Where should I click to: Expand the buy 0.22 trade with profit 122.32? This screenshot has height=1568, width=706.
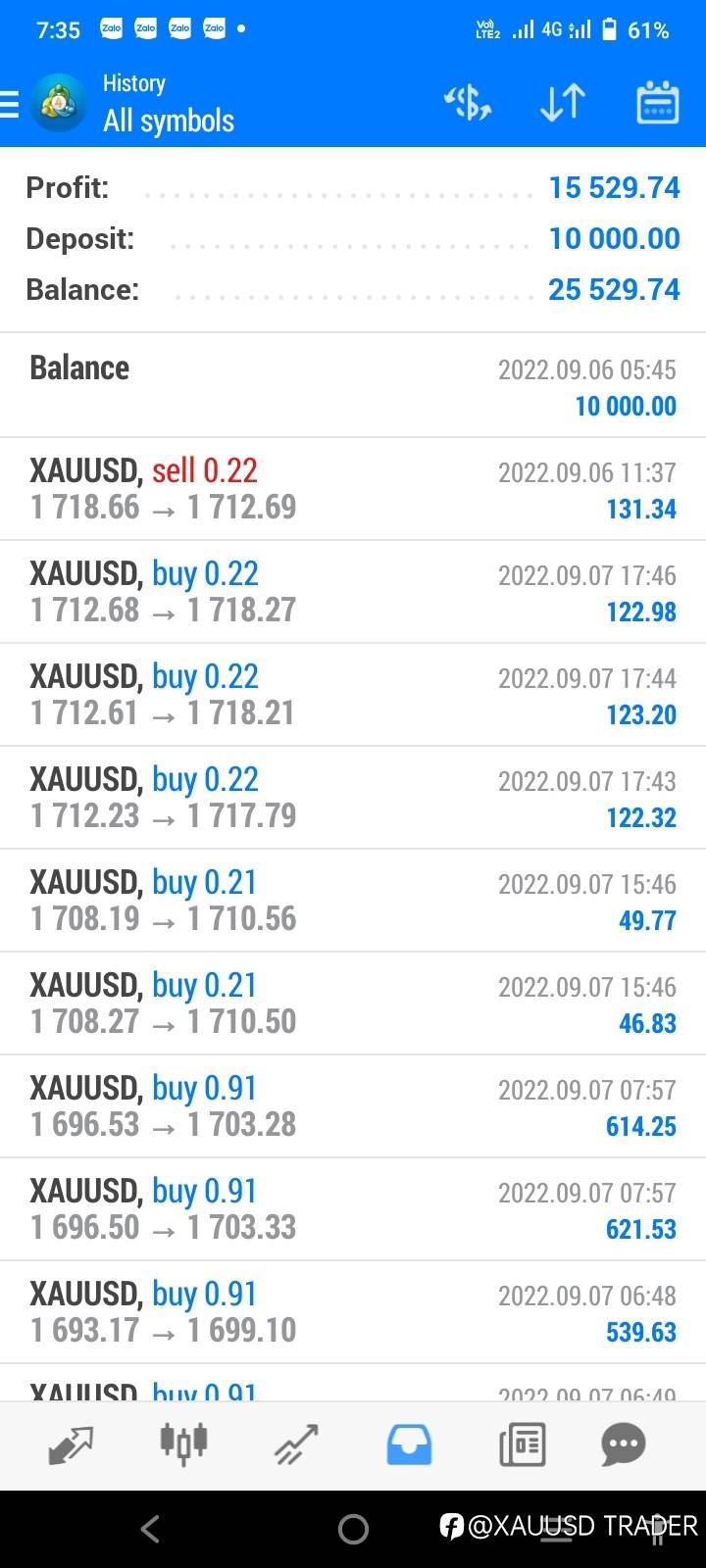click(x=353, y=798)
